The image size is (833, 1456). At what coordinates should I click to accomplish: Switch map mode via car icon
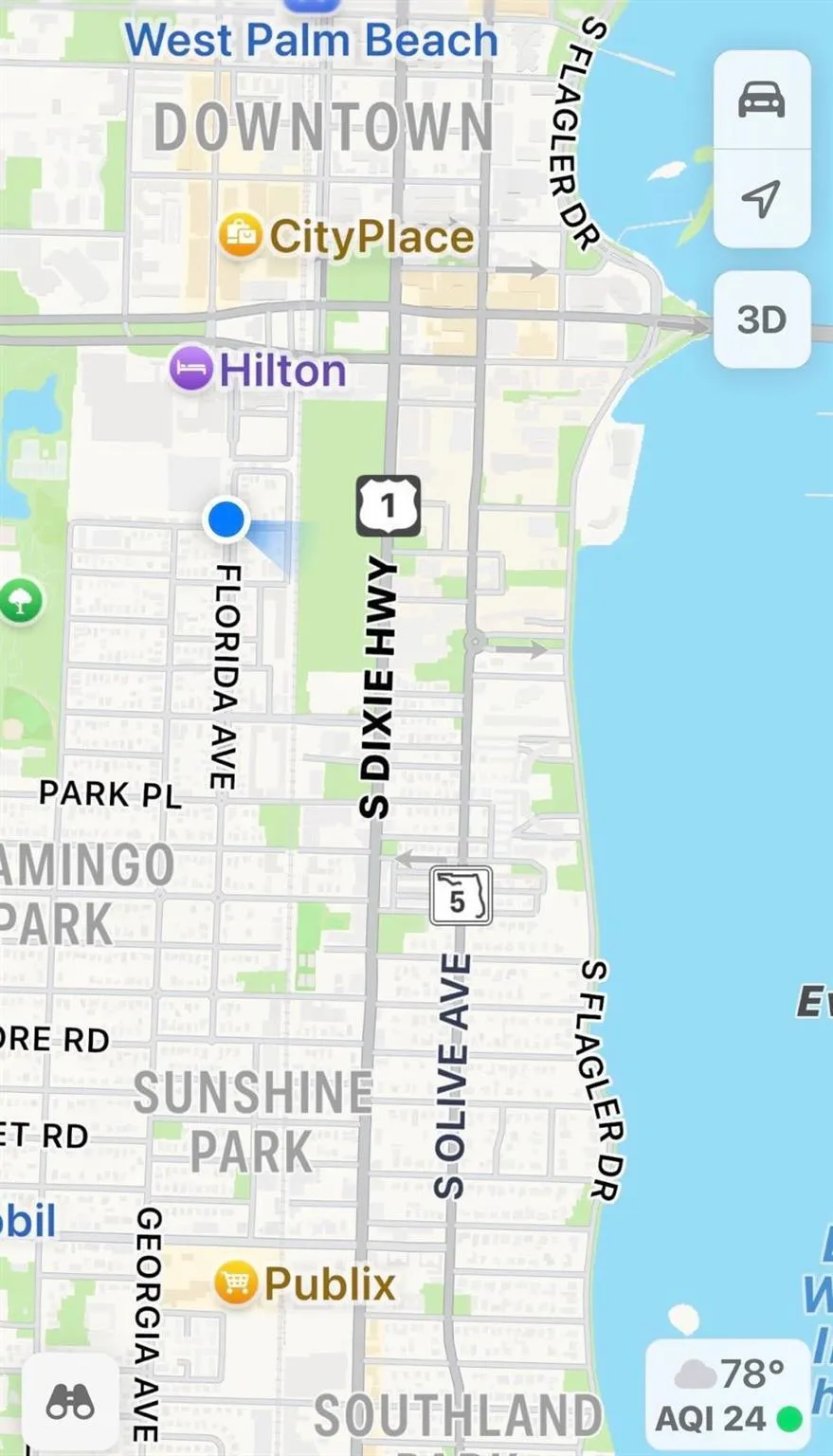[x=761, y=100]
